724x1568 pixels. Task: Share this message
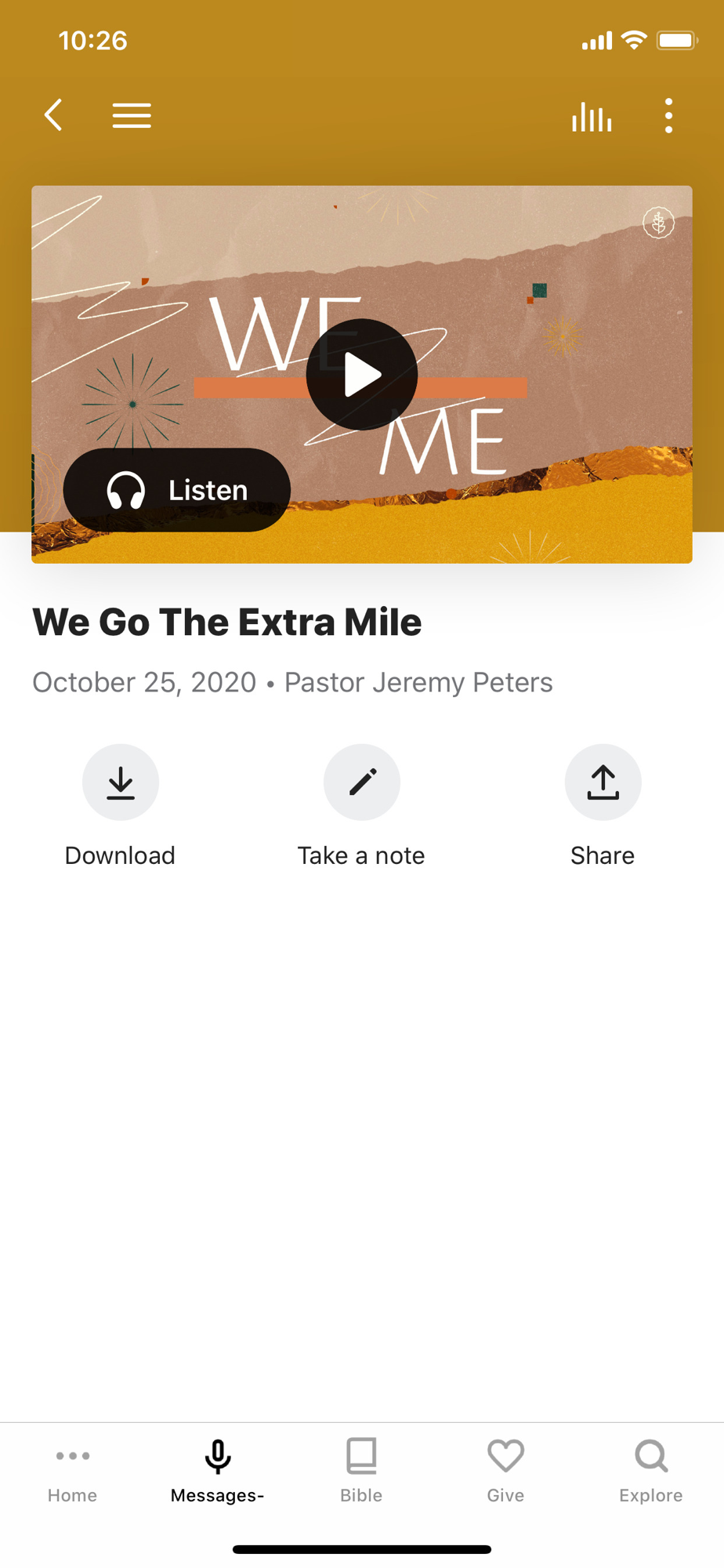coord(603,782)
